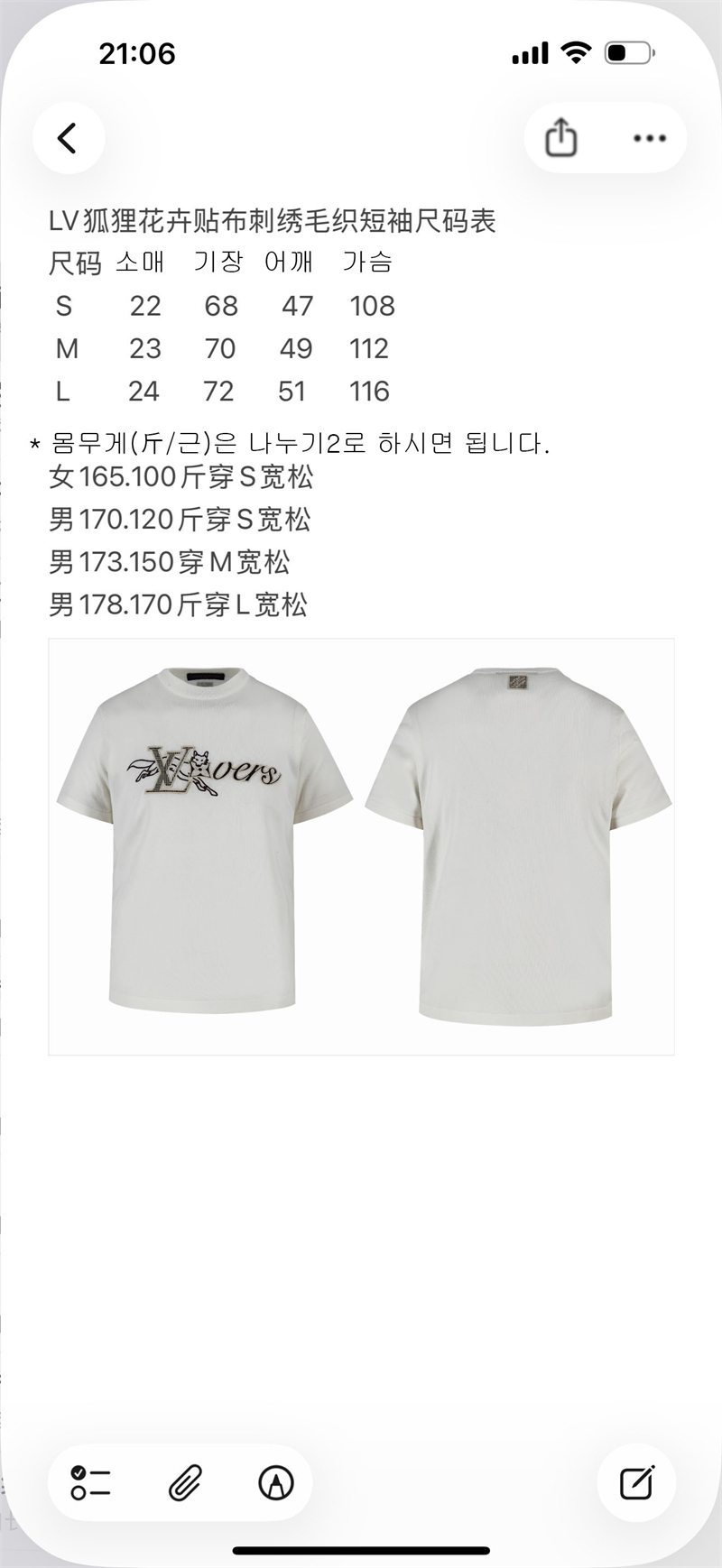Open the T-shirt image attachment
The image size is (722, 1568).
pyautogui.click(x=361, y=846)
